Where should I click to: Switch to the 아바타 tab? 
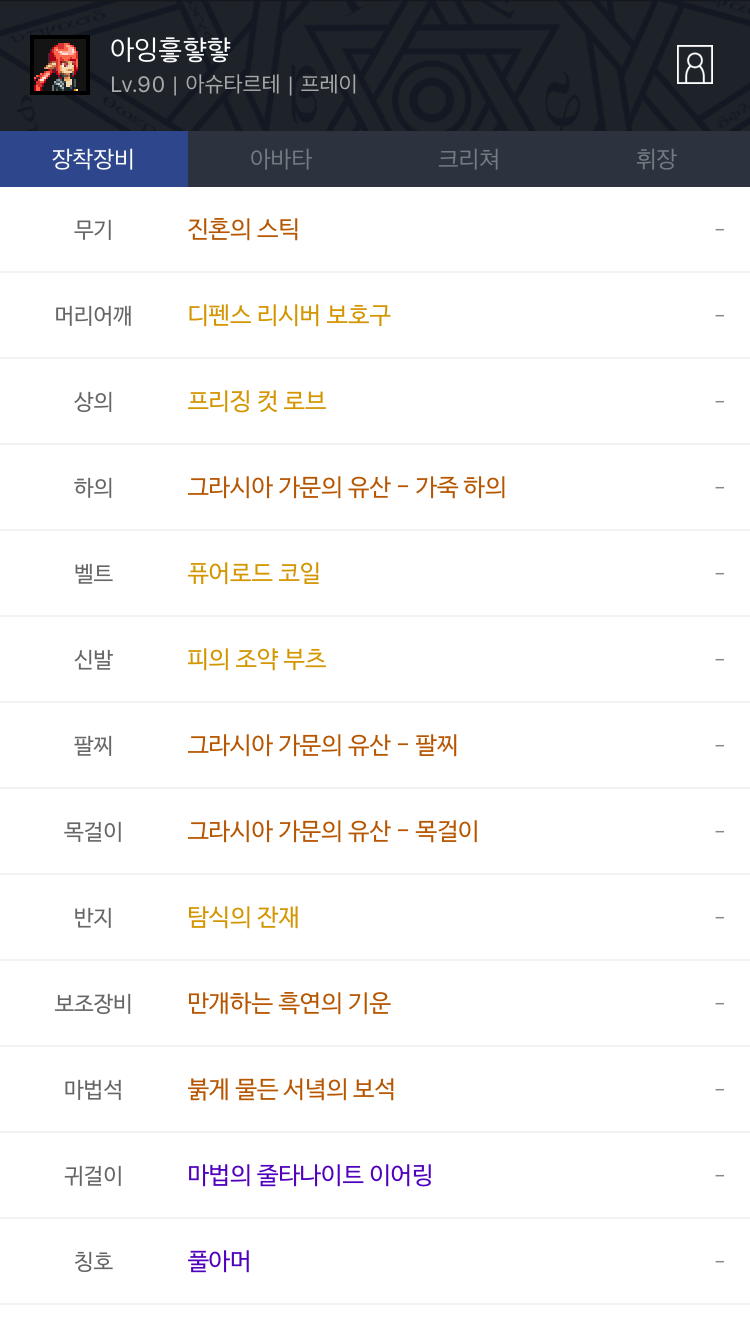pyautogui.click(x=281, y=159)
